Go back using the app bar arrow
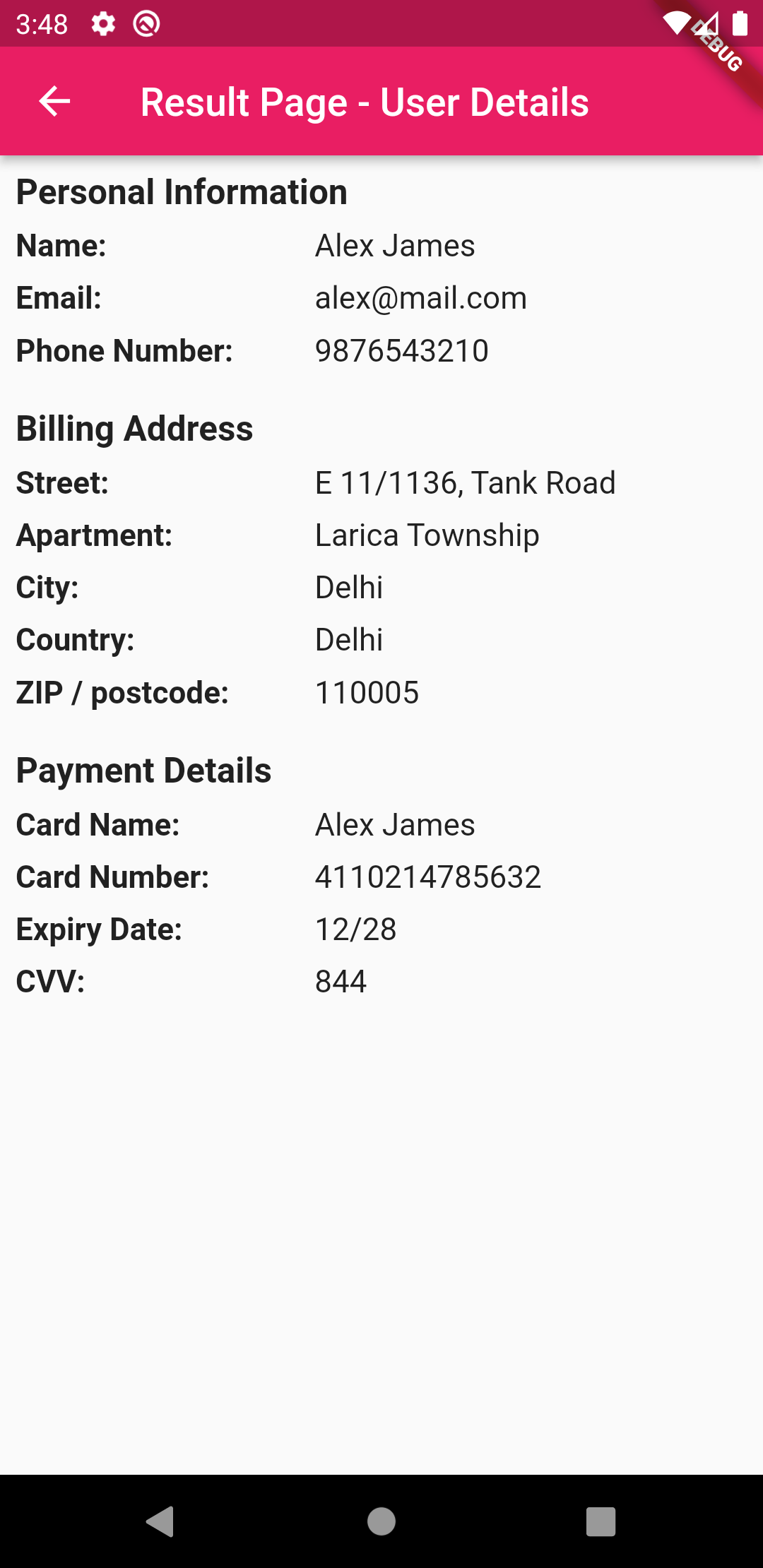 point(54,102)
